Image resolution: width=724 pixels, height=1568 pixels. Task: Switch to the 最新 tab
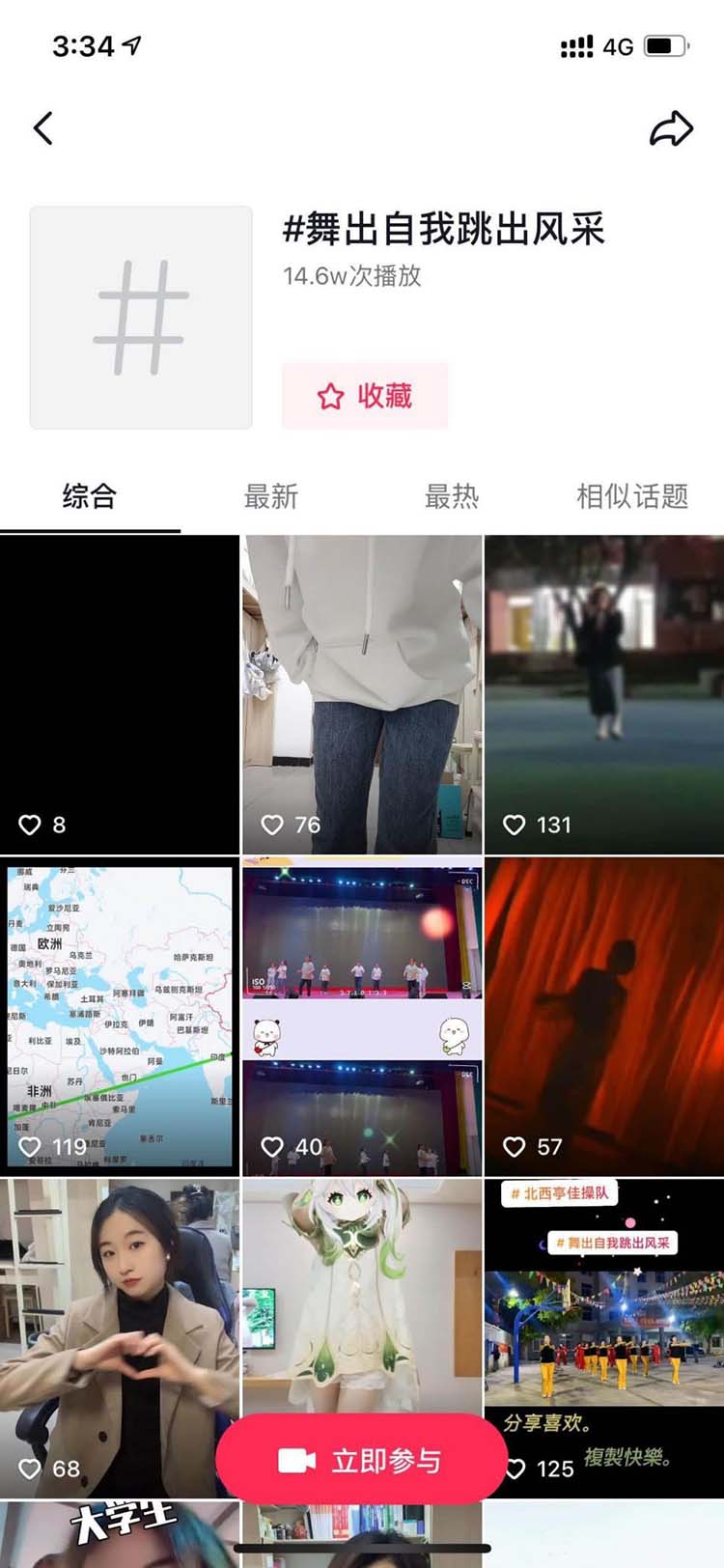(270, 496)
